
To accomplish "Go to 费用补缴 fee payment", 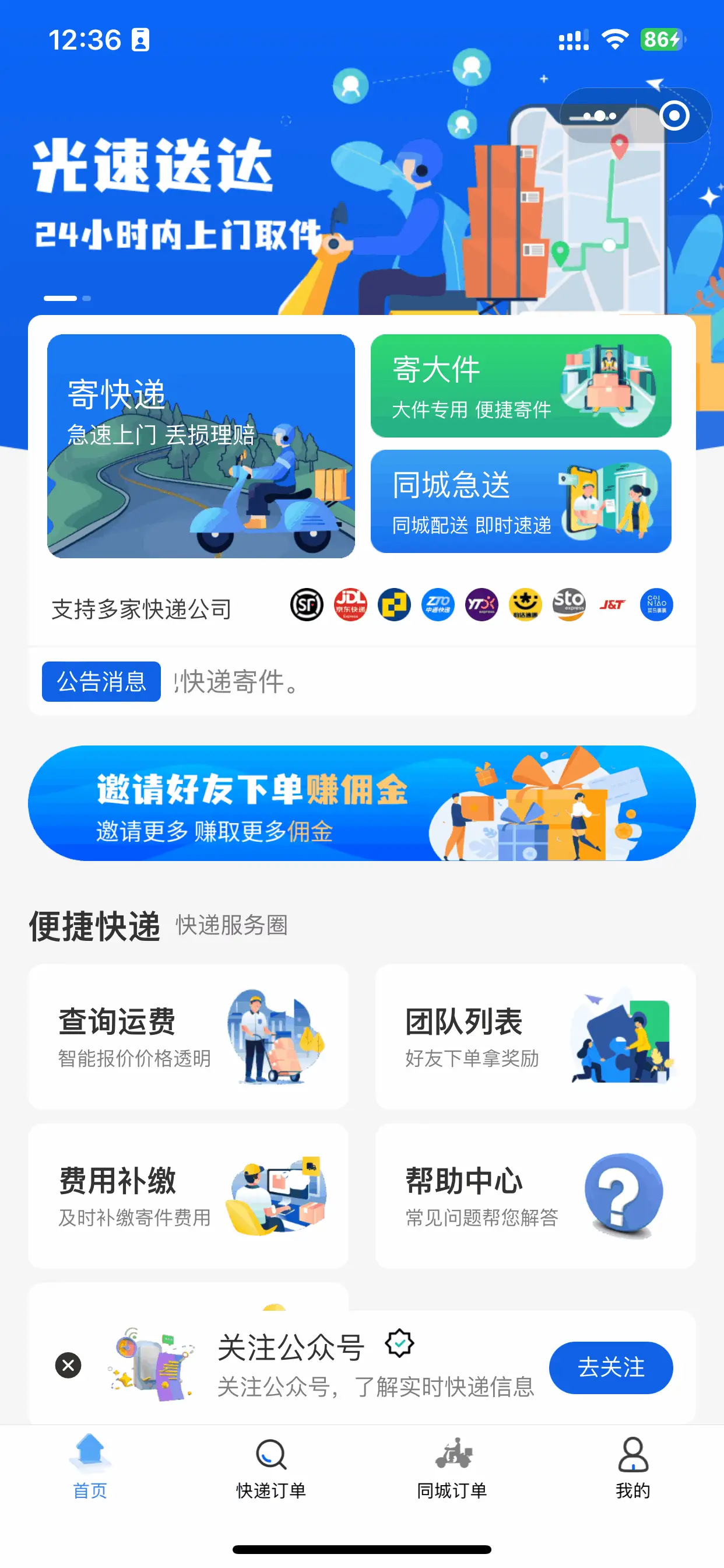I will click(x=188, y=1195).
